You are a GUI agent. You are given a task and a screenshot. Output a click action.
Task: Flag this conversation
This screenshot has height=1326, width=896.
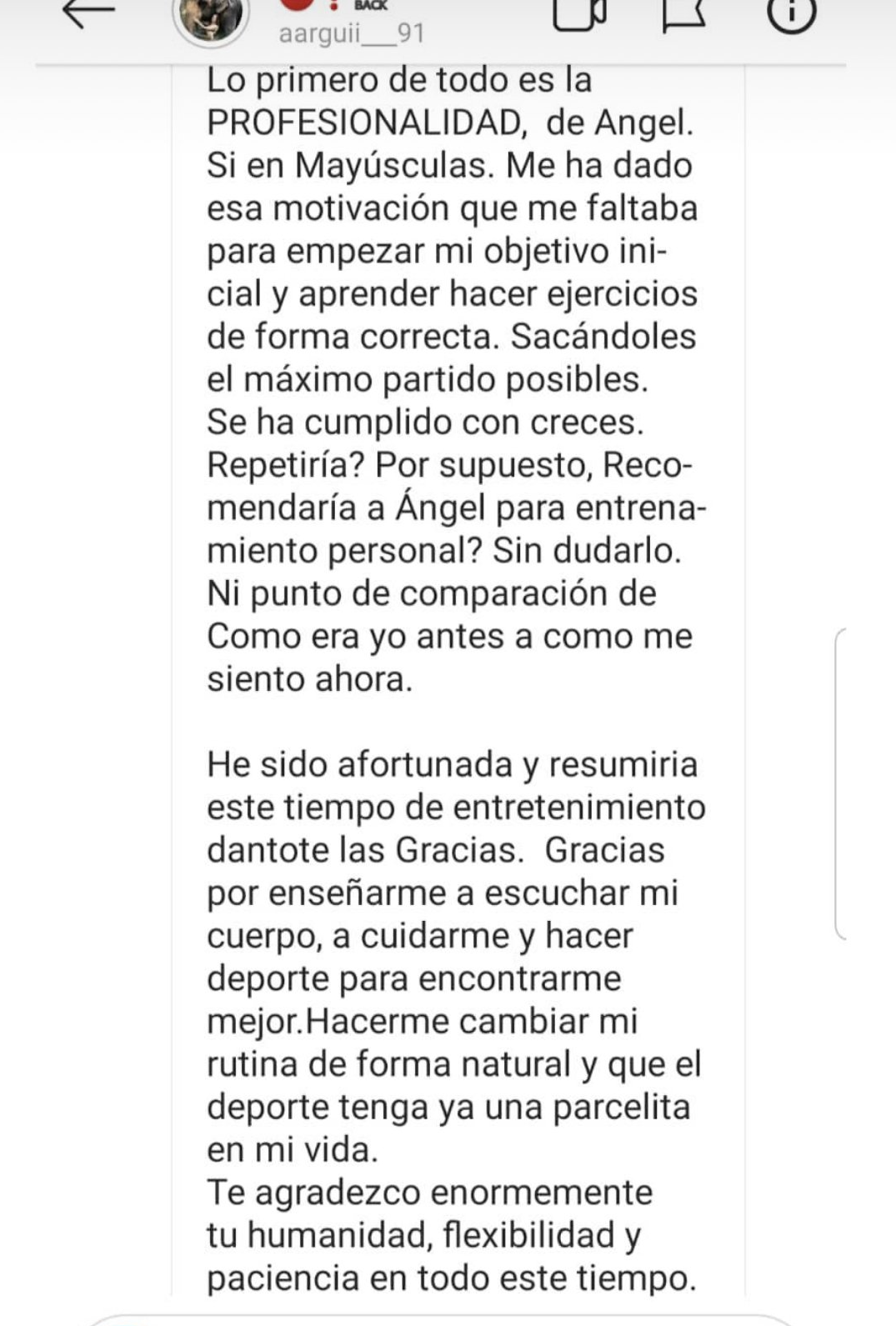684,14
